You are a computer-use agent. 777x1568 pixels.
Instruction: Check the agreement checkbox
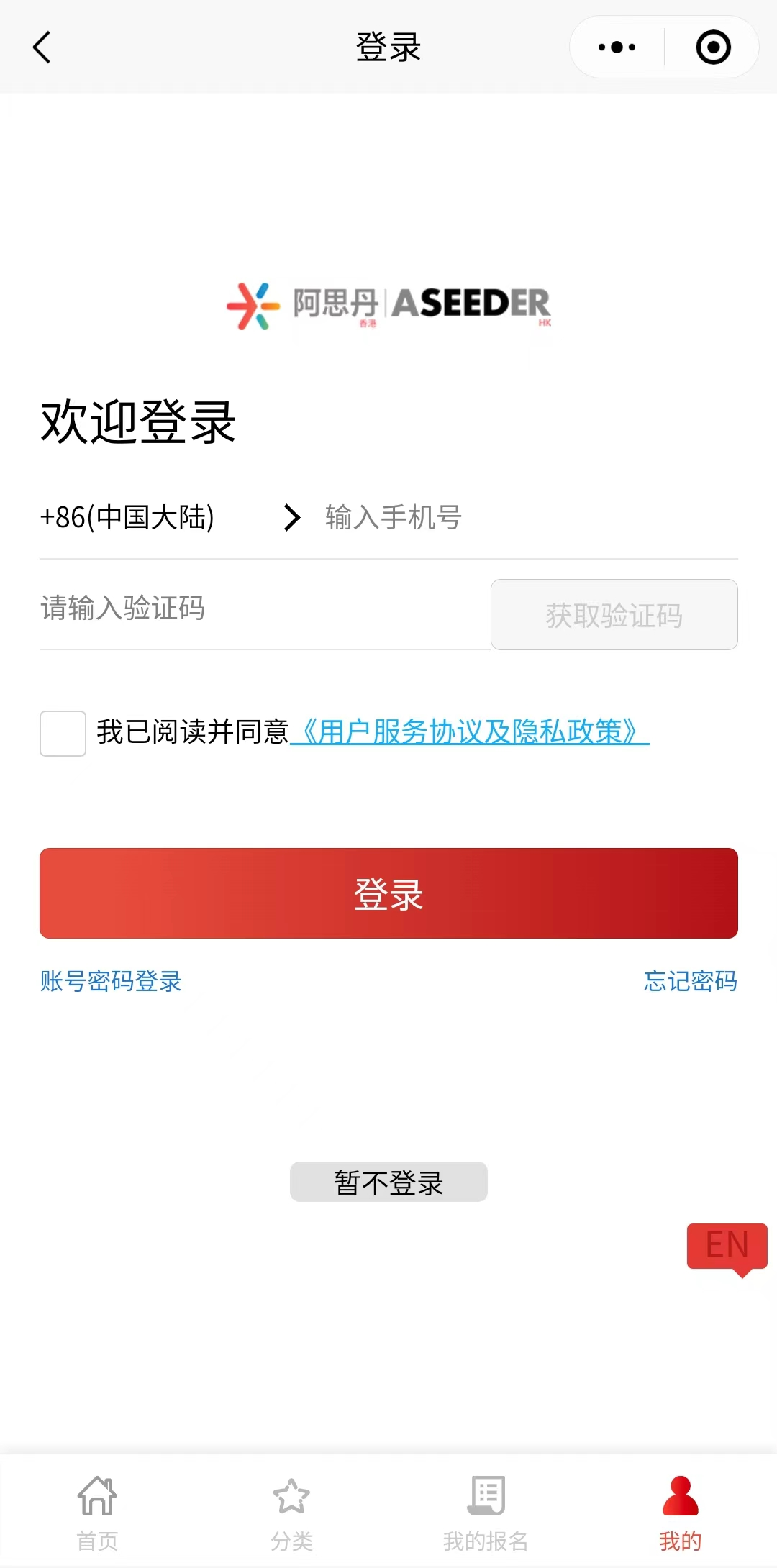[x=63, y=733]
